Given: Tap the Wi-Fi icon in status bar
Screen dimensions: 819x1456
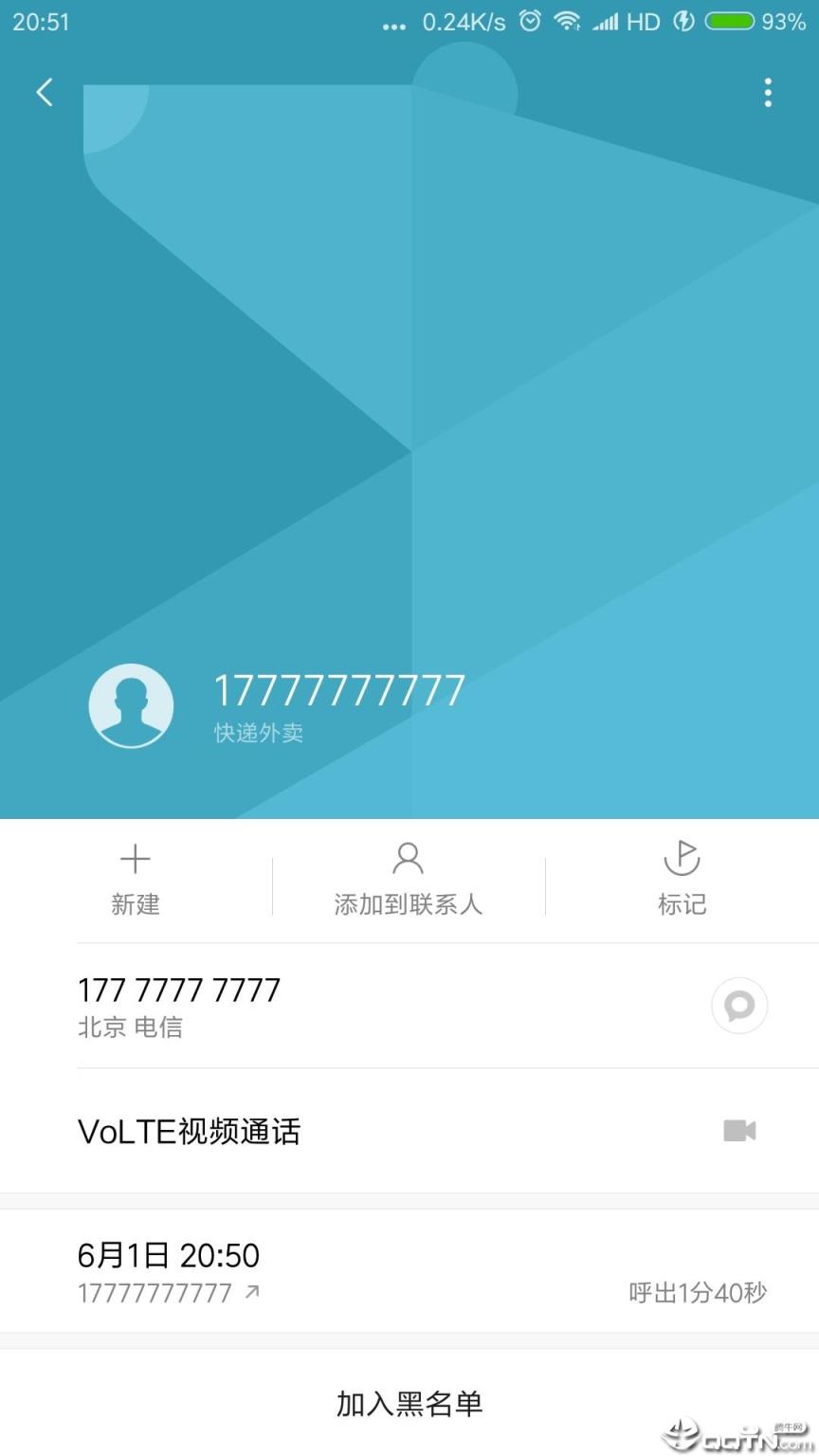Looking at the screenshot, I should tap(569, 21).
